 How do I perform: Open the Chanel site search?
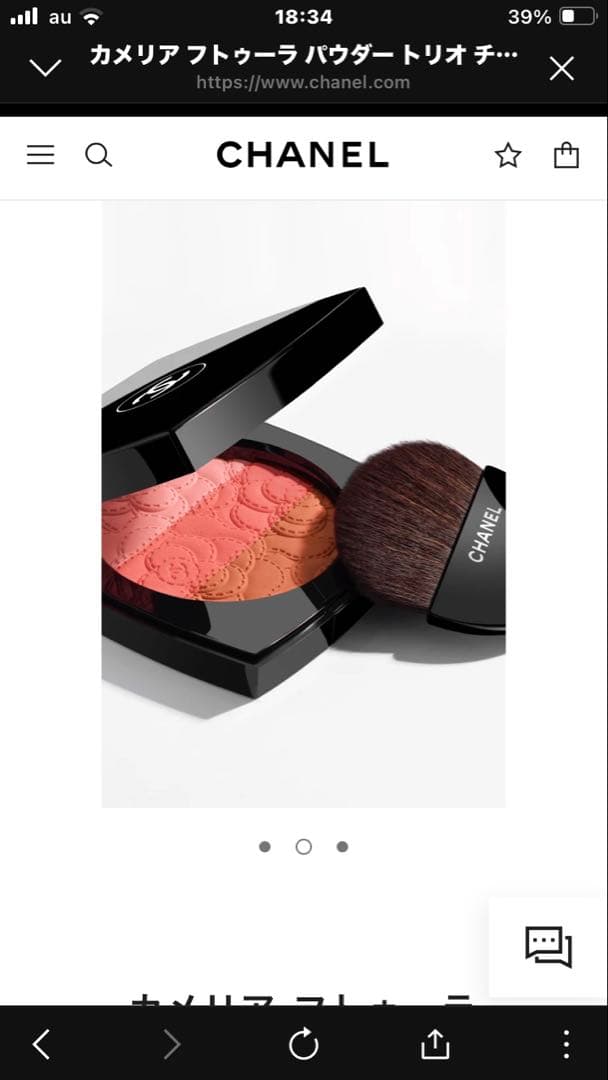(99, 155)
